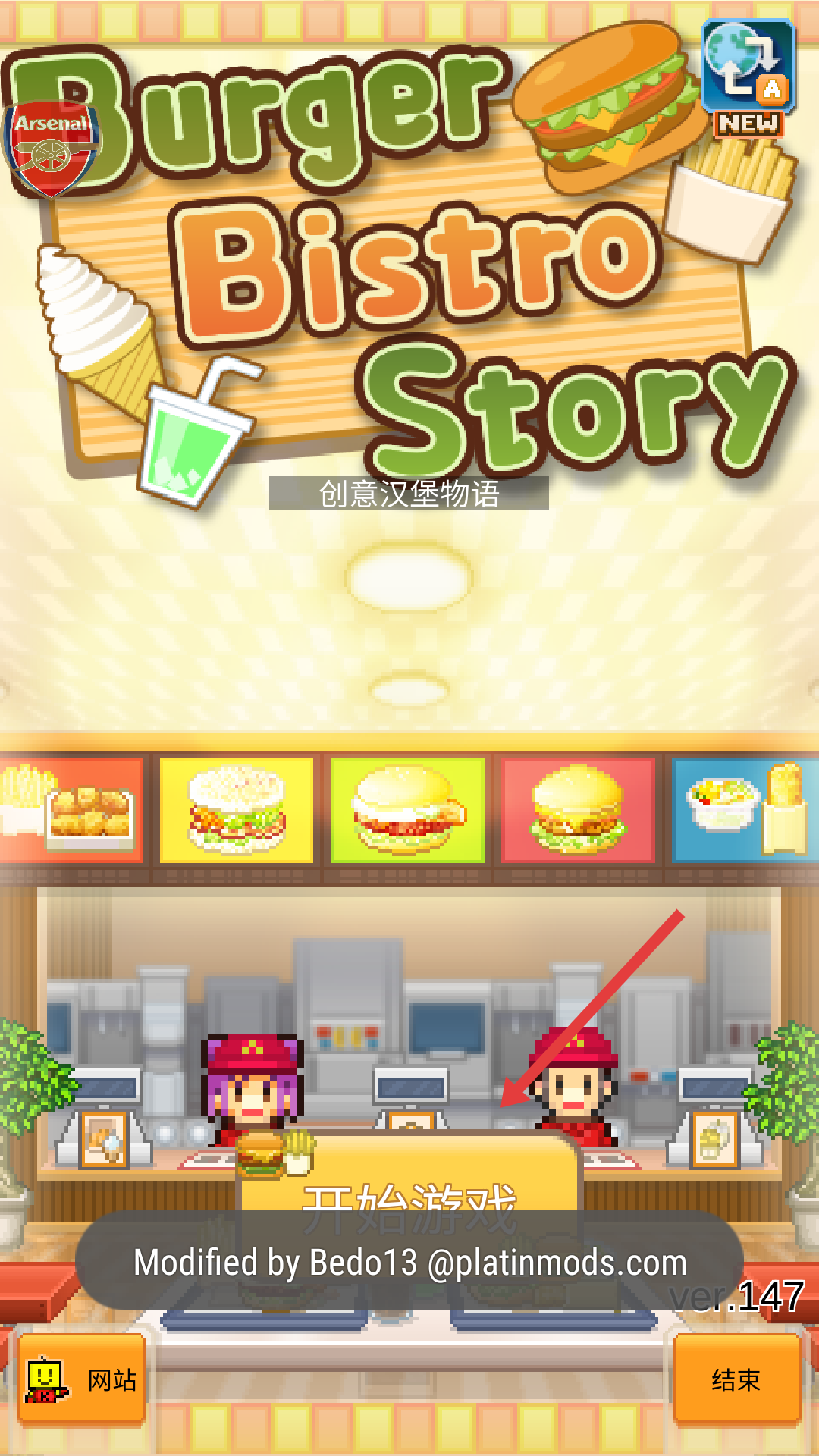The image size is (819, 1456).
Task: Tap the 结束 button to exit
Action: tap(736, 1379)
